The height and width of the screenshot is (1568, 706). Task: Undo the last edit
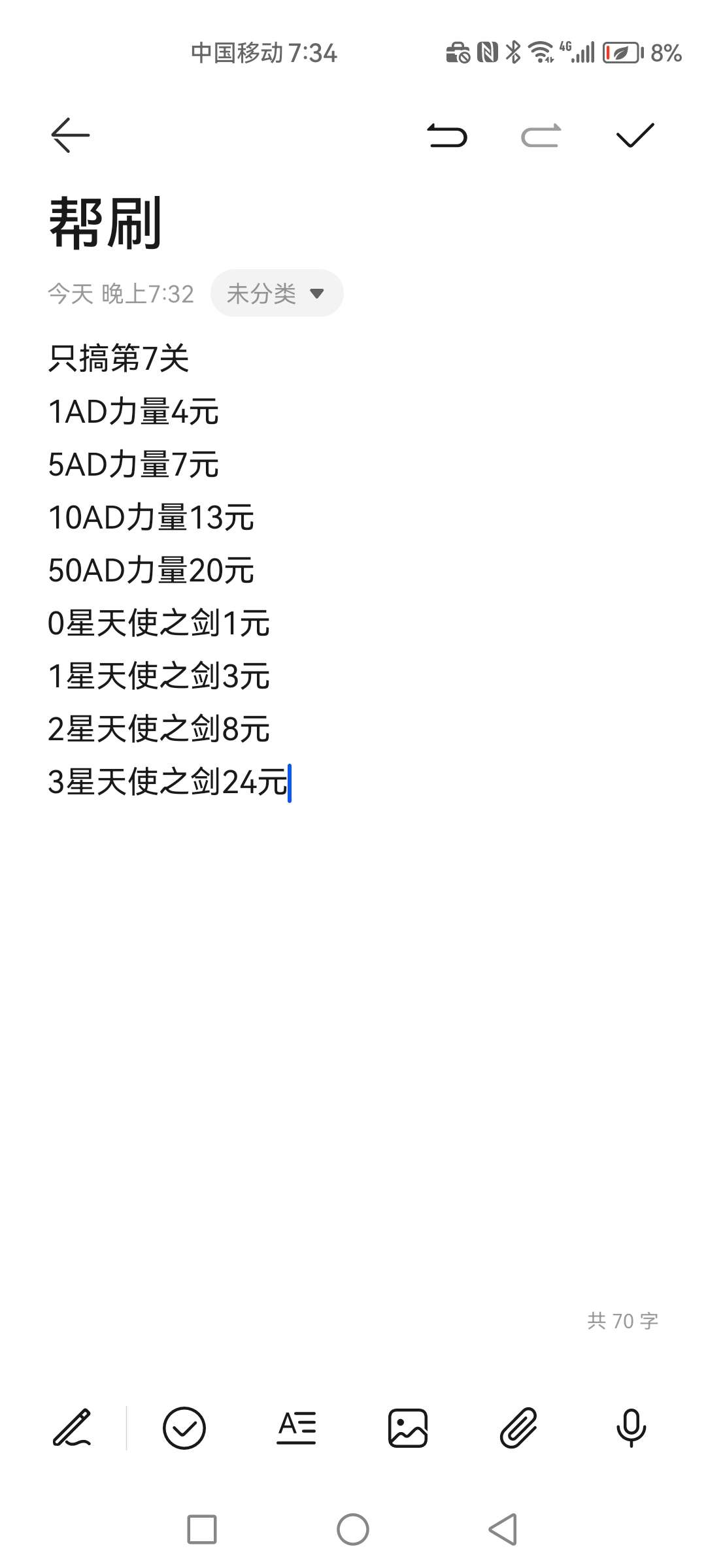tap(447, 135)
